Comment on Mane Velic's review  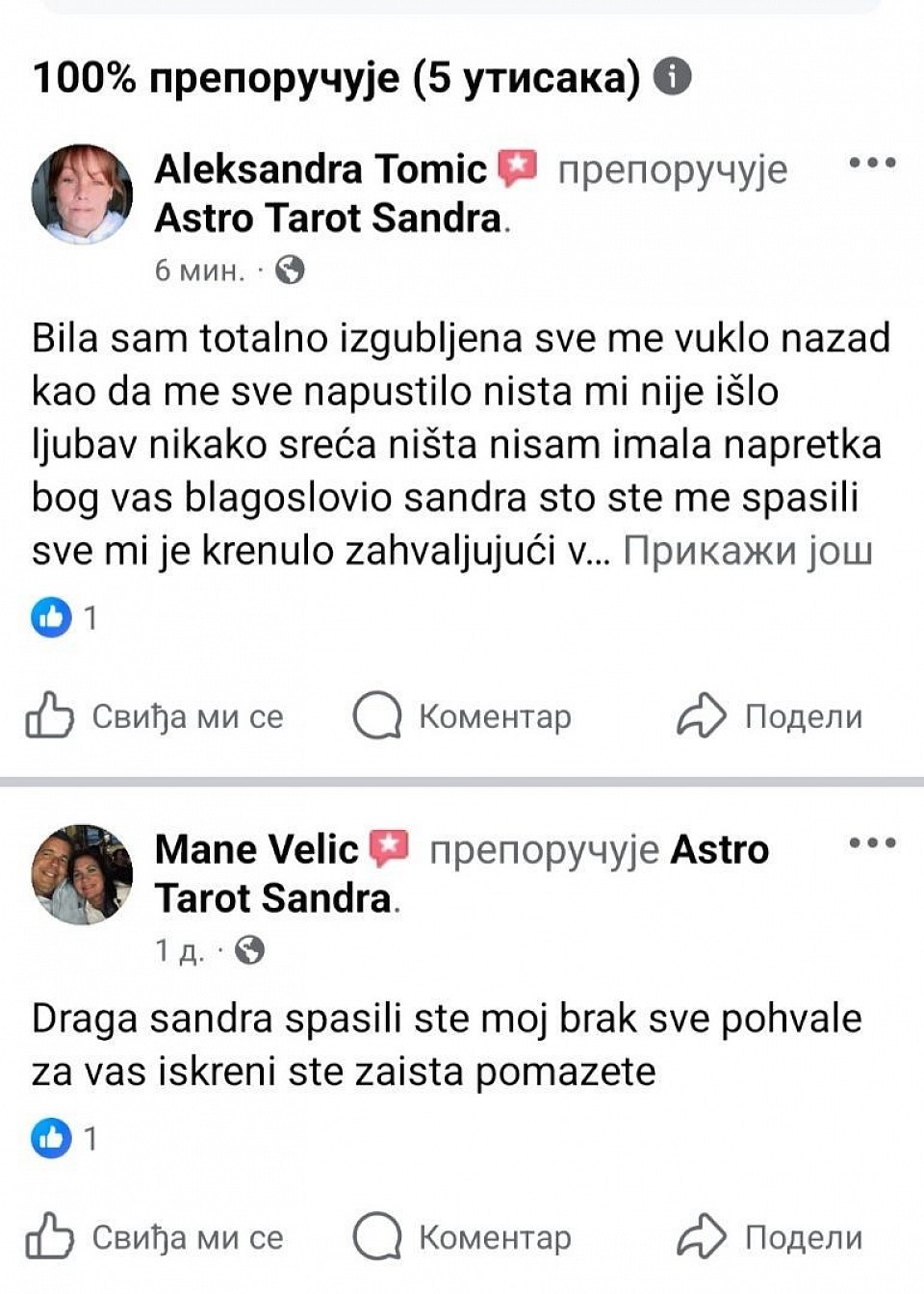click(462, 1237)
